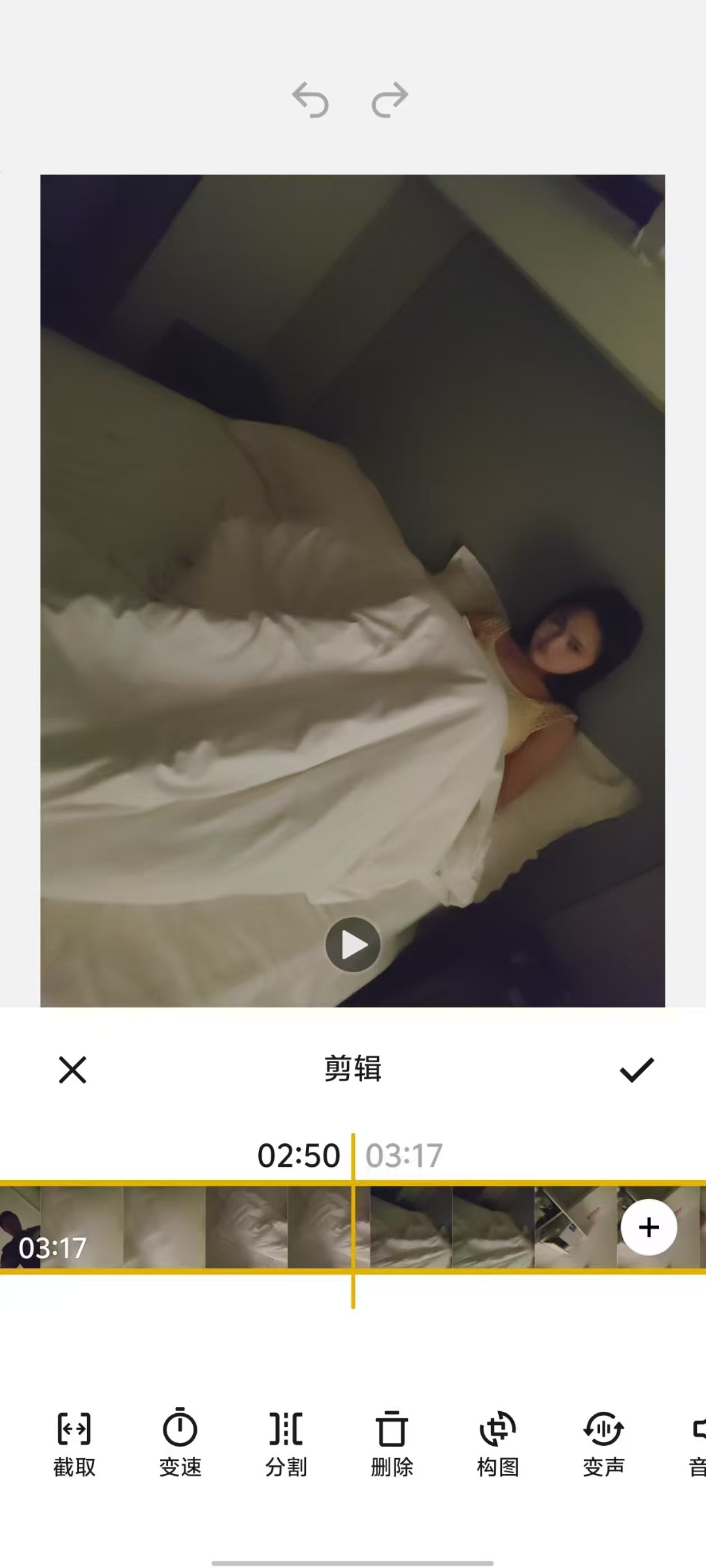The height and width of the screenshot is (1568, 706).
Task: Open the 构图 composition tool
Action: [x=498, y=1443]
